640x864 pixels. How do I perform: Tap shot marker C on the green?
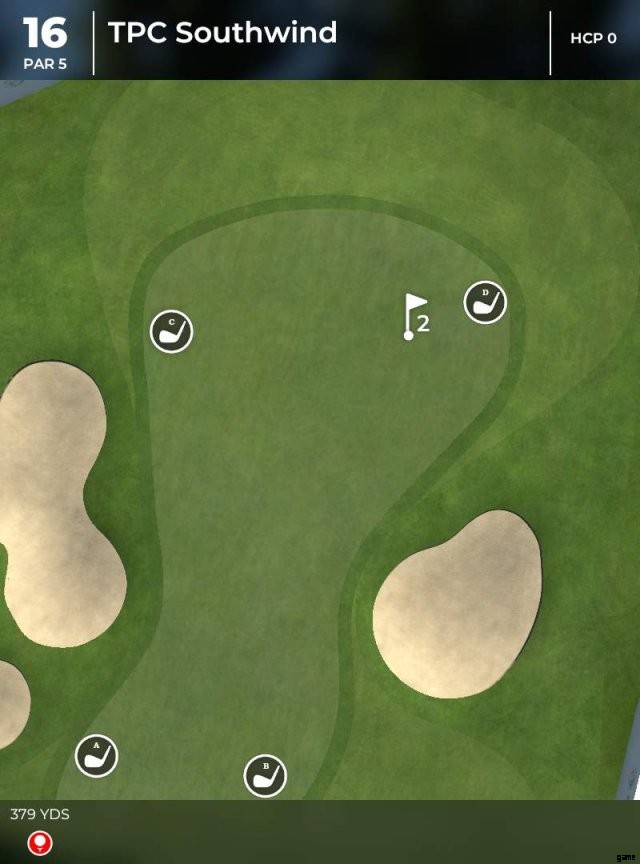171,331
